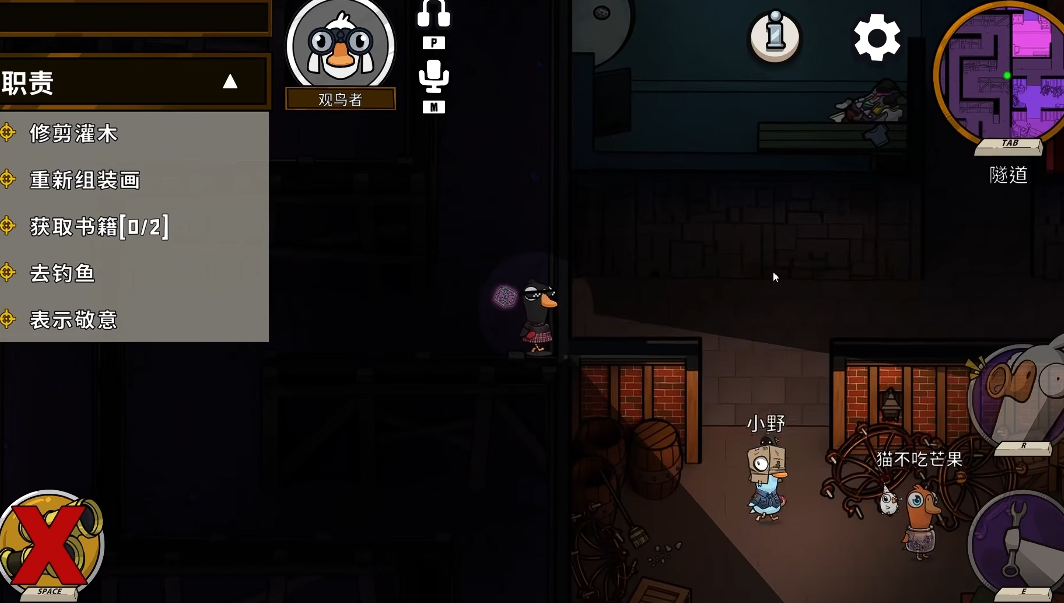The width and height of the screenshot is (1064, 603).
Task: Select the 表示敬意 task
Action: (x=74, y=320)
